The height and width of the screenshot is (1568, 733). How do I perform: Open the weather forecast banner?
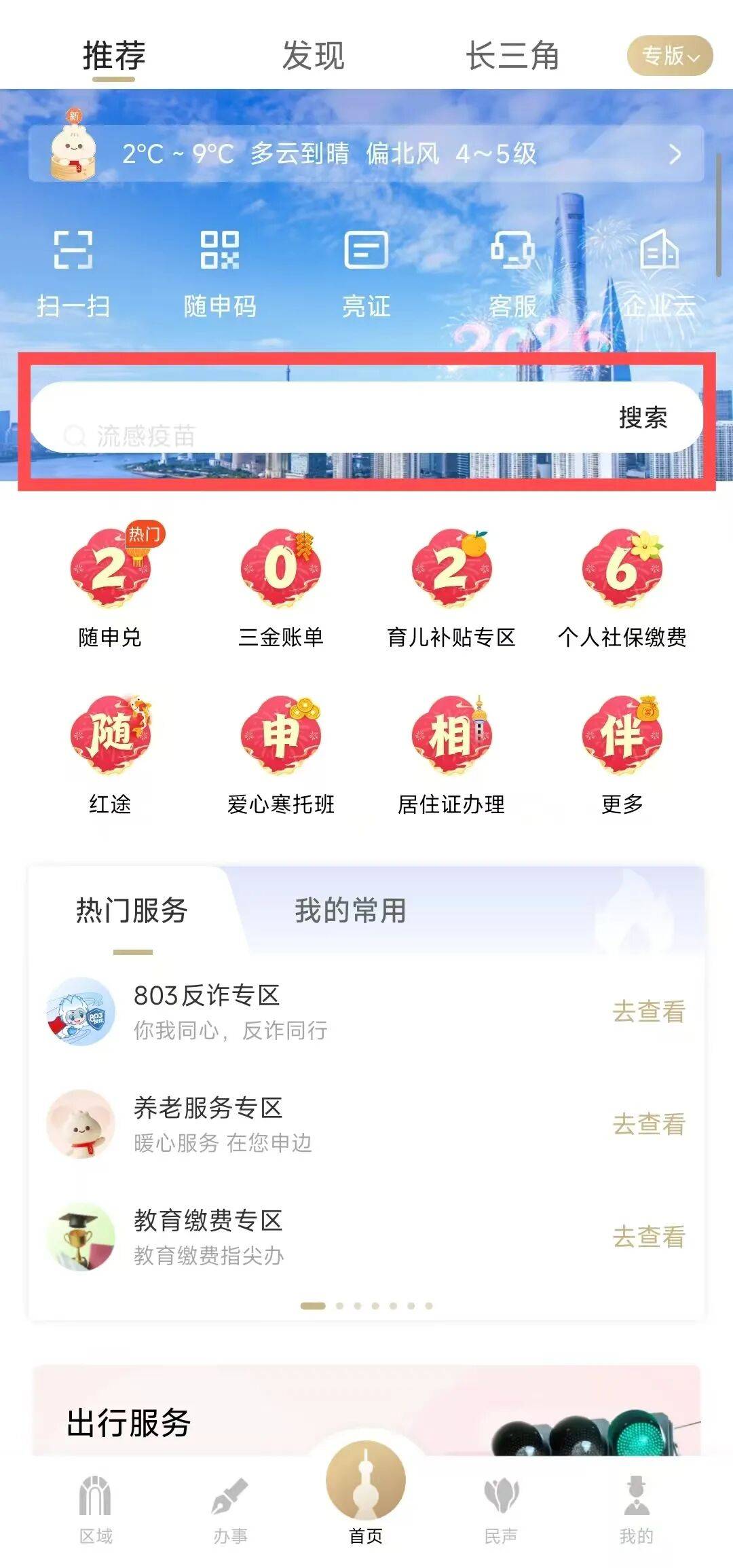pos(366,154)
